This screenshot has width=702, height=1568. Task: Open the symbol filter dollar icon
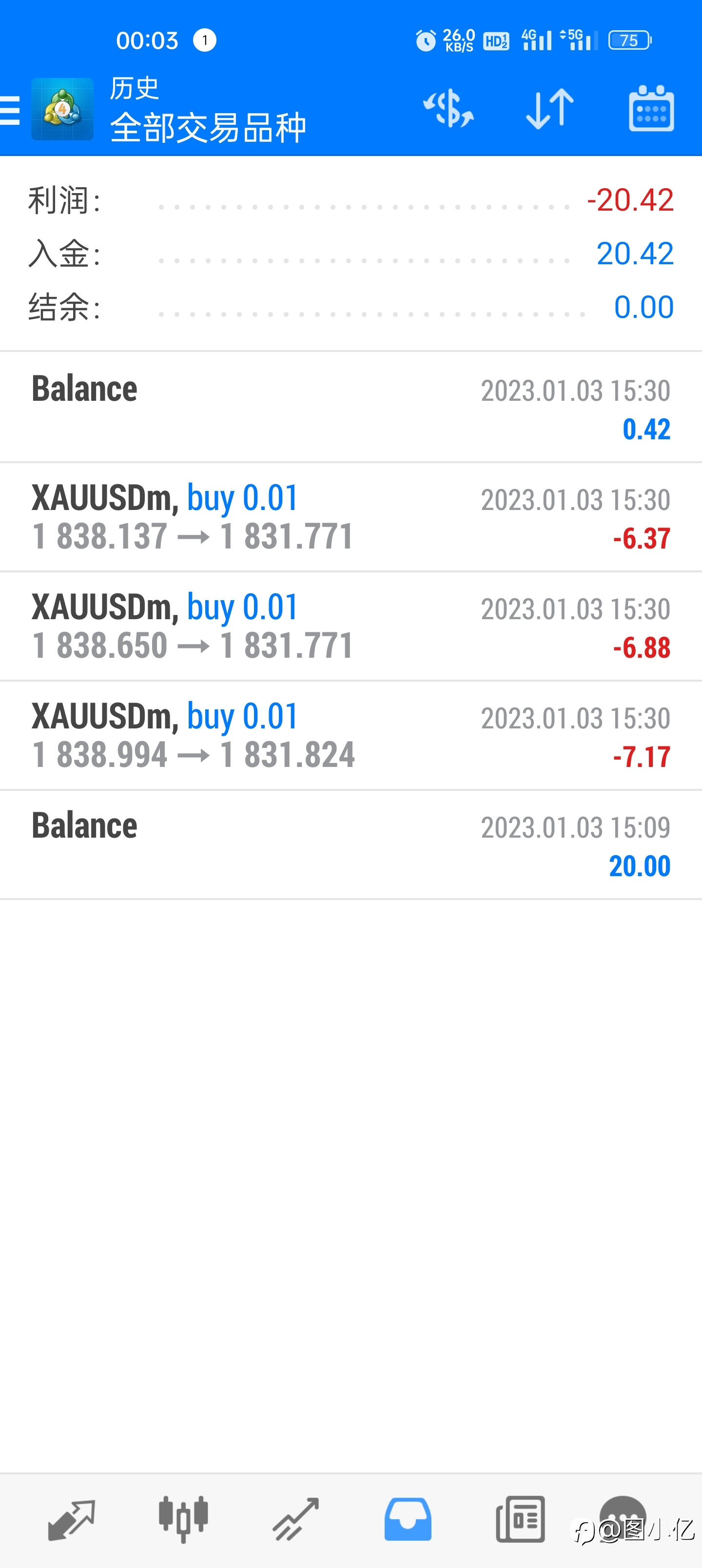[448, 109]
